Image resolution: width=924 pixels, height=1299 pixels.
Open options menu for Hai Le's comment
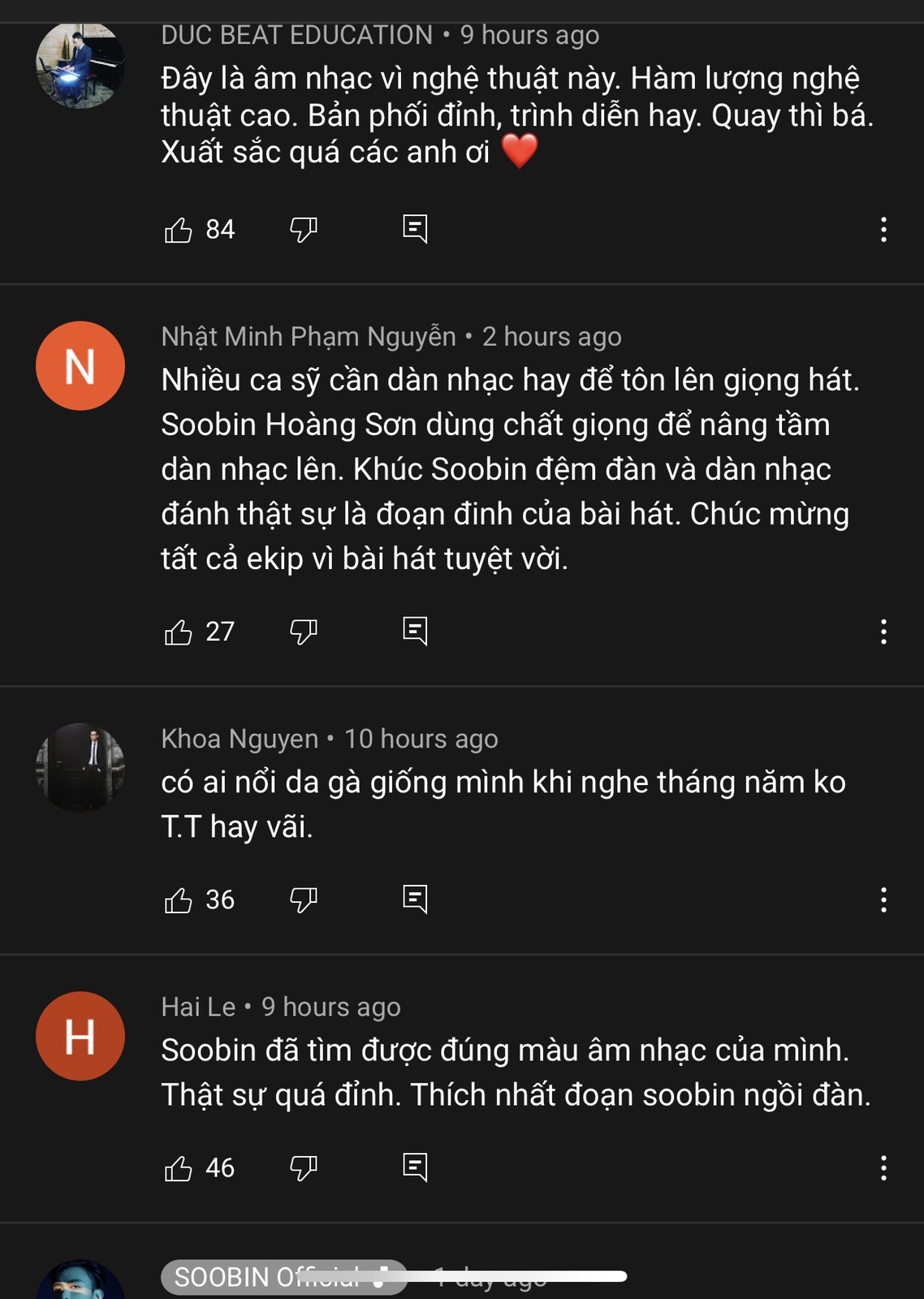point(883,1167)
